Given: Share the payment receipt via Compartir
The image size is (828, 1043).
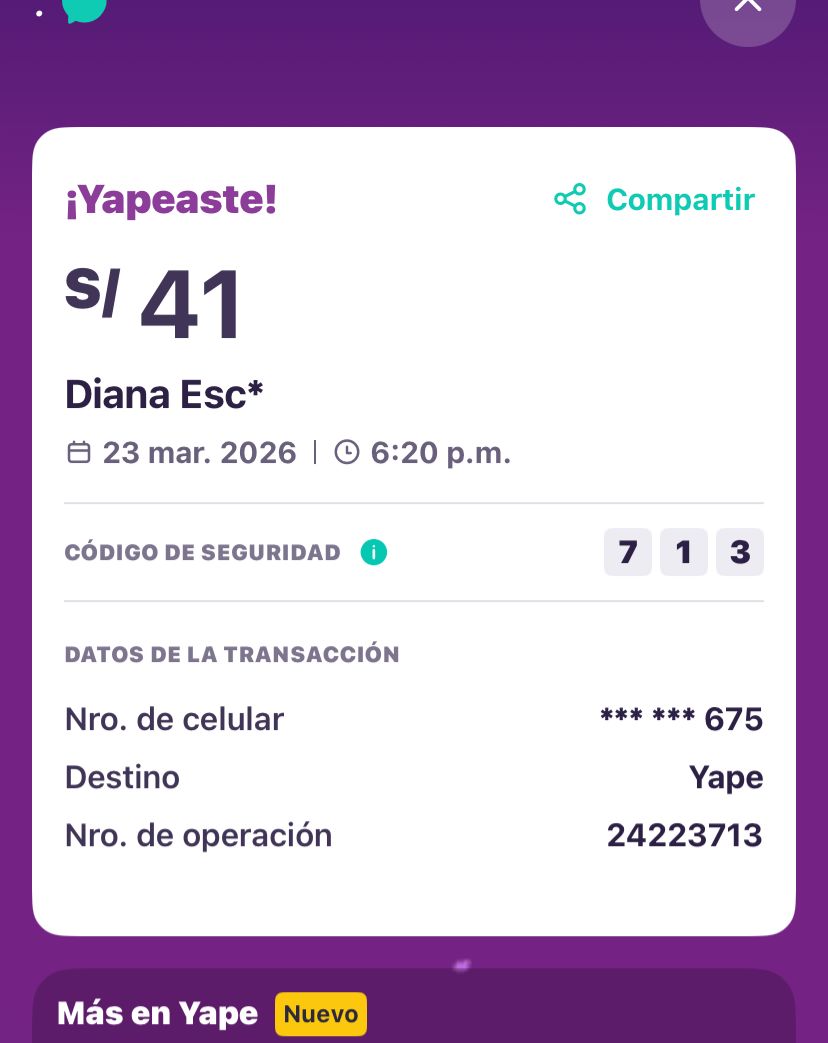Looking at the screenshot, I should coord(655,199).
